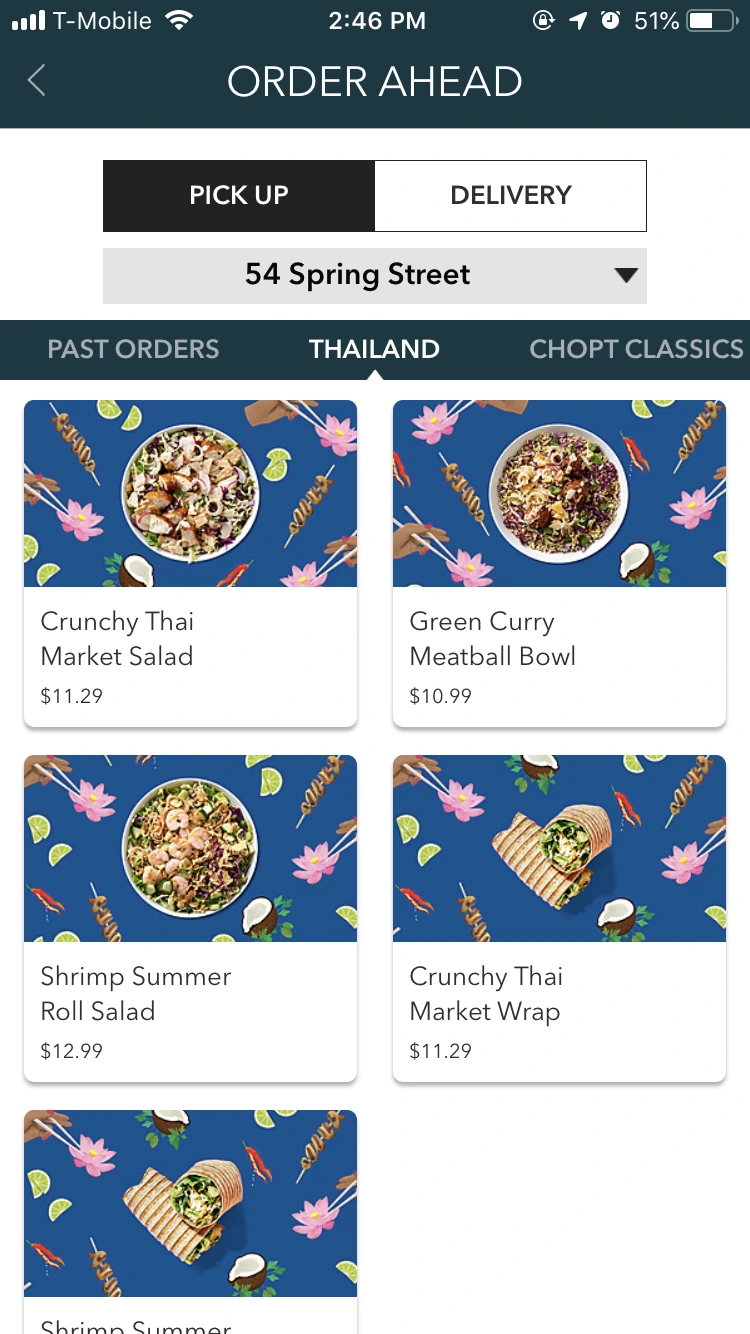Switch to Delivery

coord(511,195)
